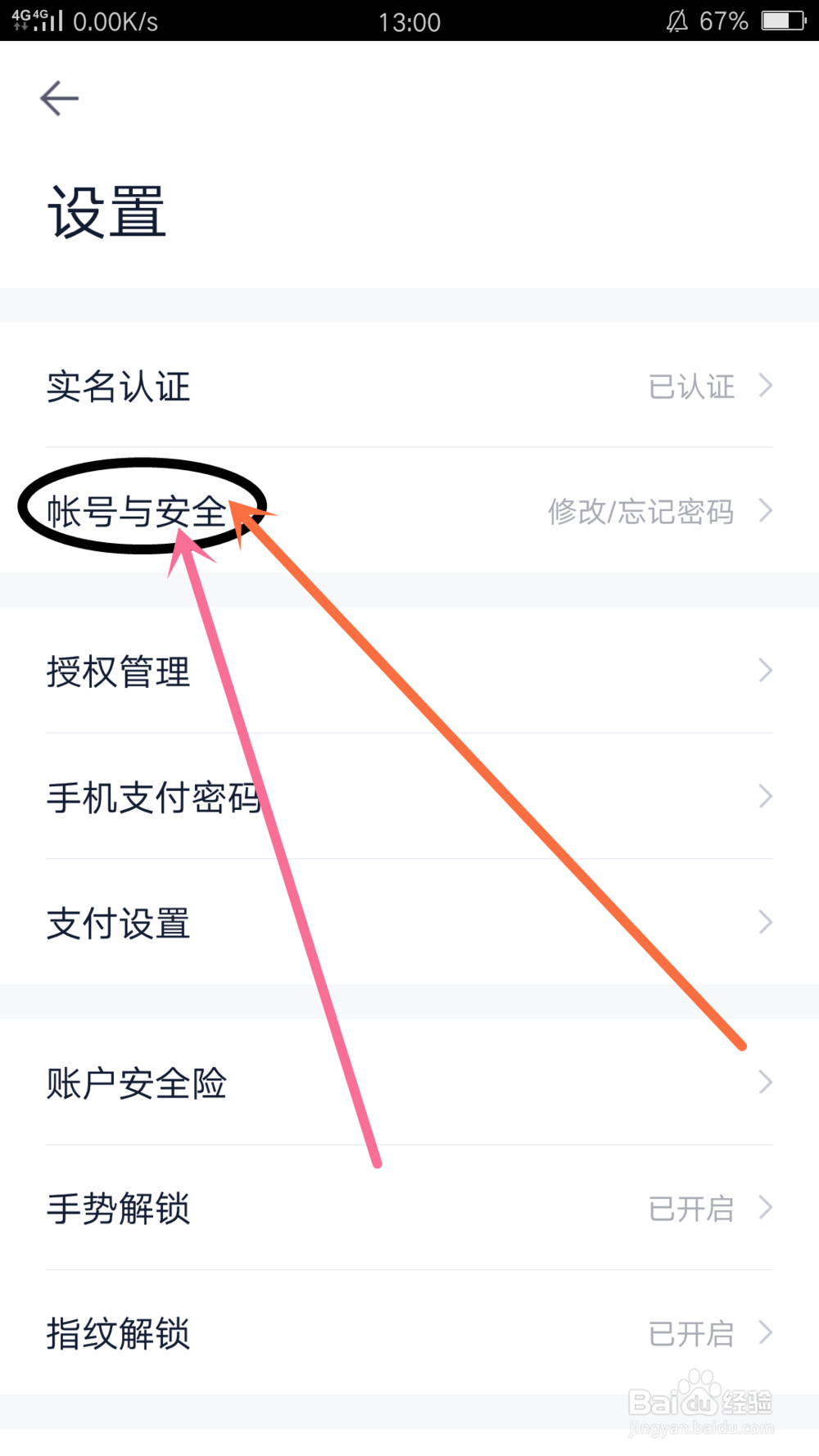The image size is (819, 1456).
Task: Expand 授权管理 with its chevron arrow
Action: coord(764,670)
